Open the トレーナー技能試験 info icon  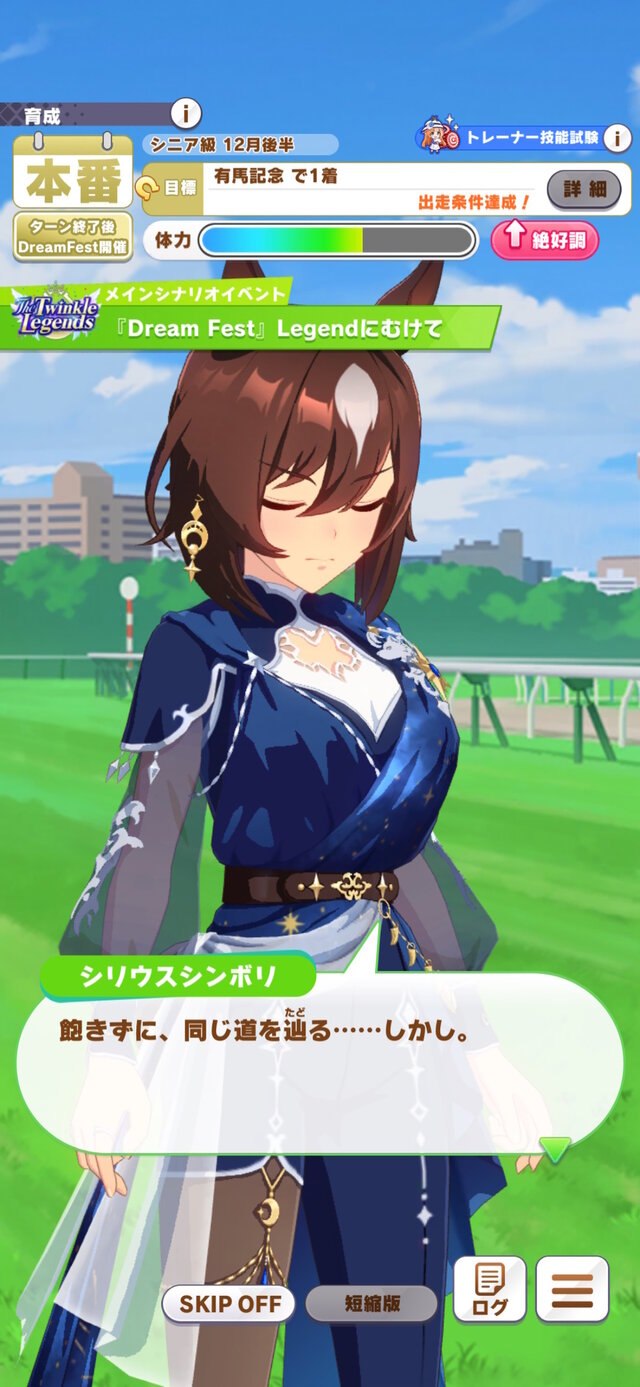pyautogui.click(x=619, y=137)
